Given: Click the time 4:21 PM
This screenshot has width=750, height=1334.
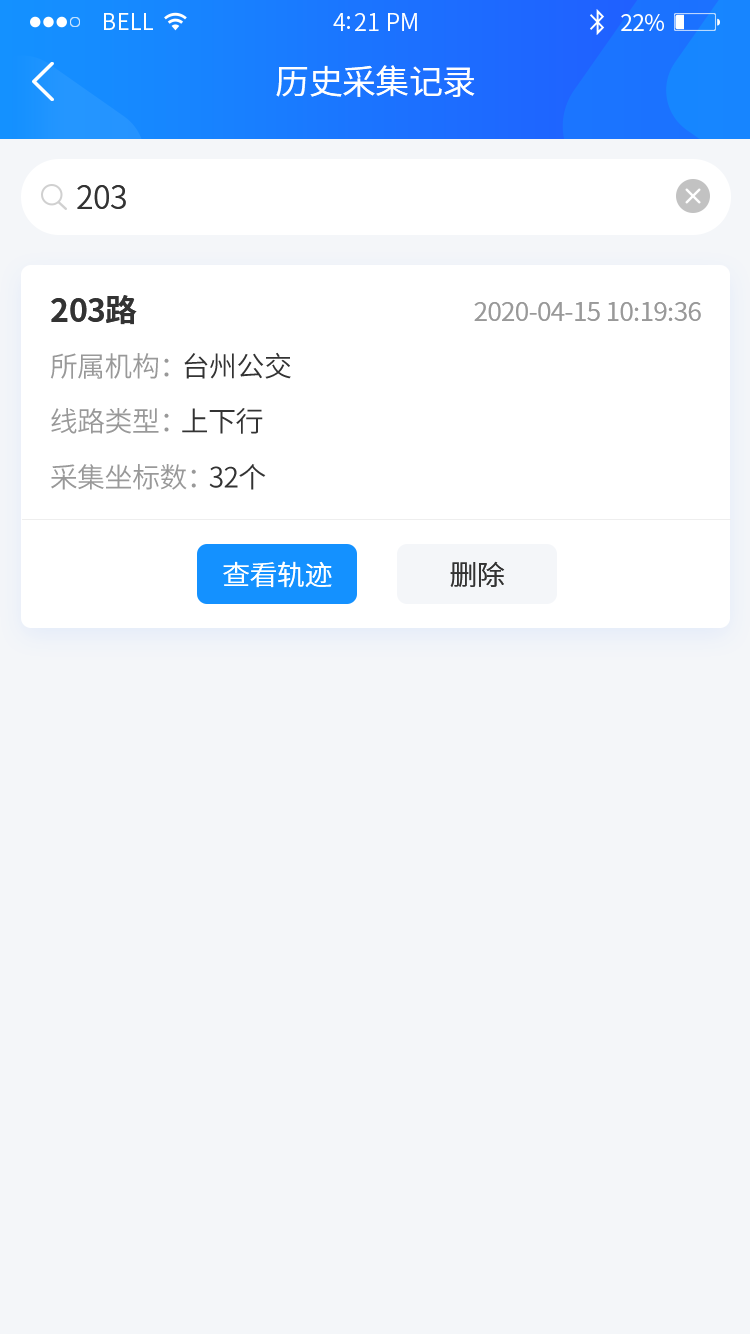Looking at the screenshot, I should [375, 21].
